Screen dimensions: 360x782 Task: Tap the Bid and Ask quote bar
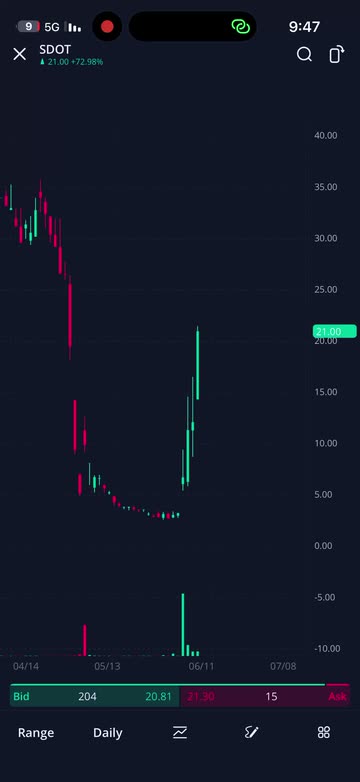pos(180,696)
